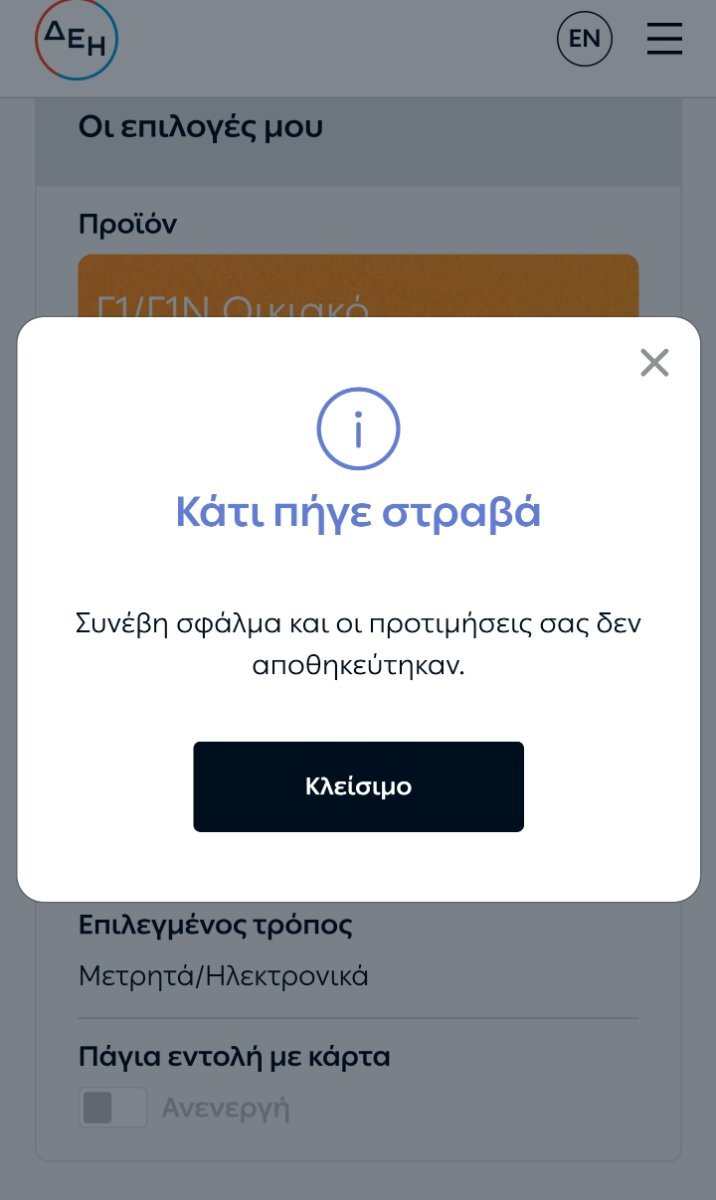The width and height of the screenshot is (716, 1200).
Task: Dismiss the error dialog with the X
Action: (x=654, y=362)
